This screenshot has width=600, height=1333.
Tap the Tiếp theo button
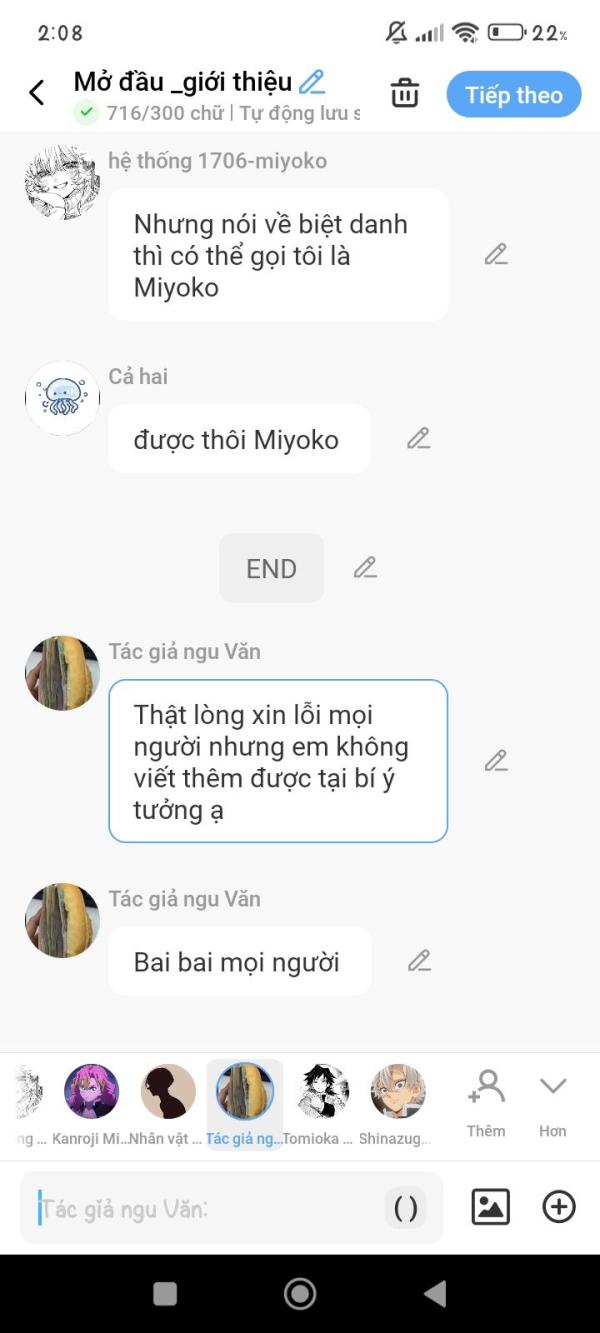click(514, 94)
